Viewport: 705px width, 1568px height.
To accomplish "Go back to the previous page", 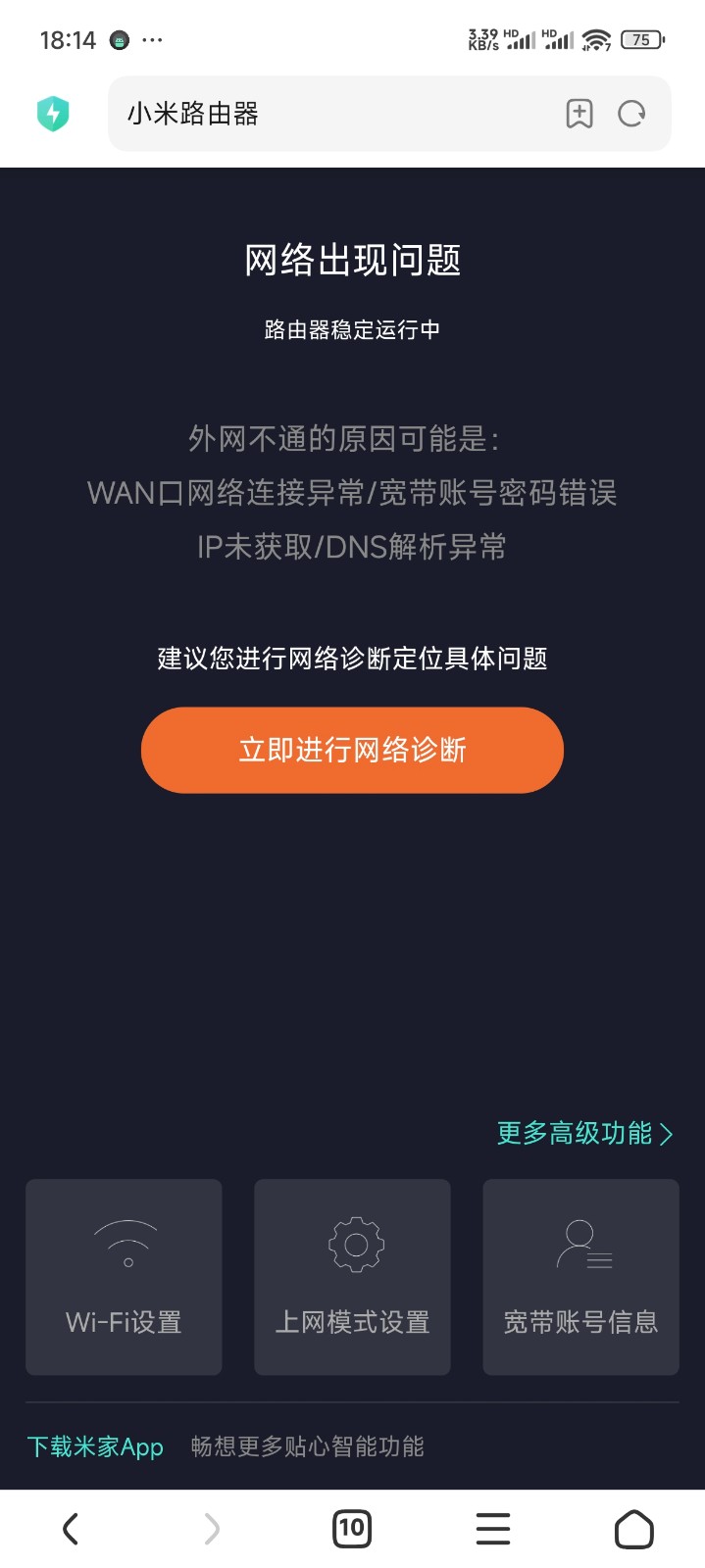I will pyautogui.click(x=70, y=1529).
